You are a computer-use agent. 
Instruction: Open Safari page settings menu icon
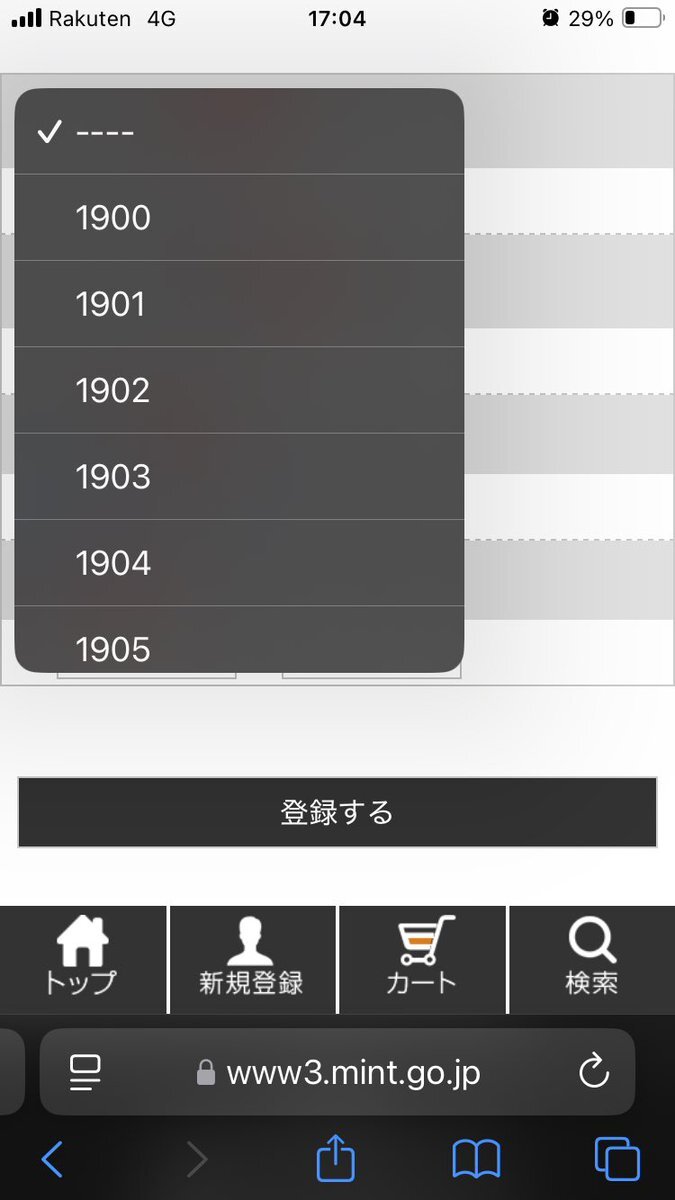point(83,1073)
